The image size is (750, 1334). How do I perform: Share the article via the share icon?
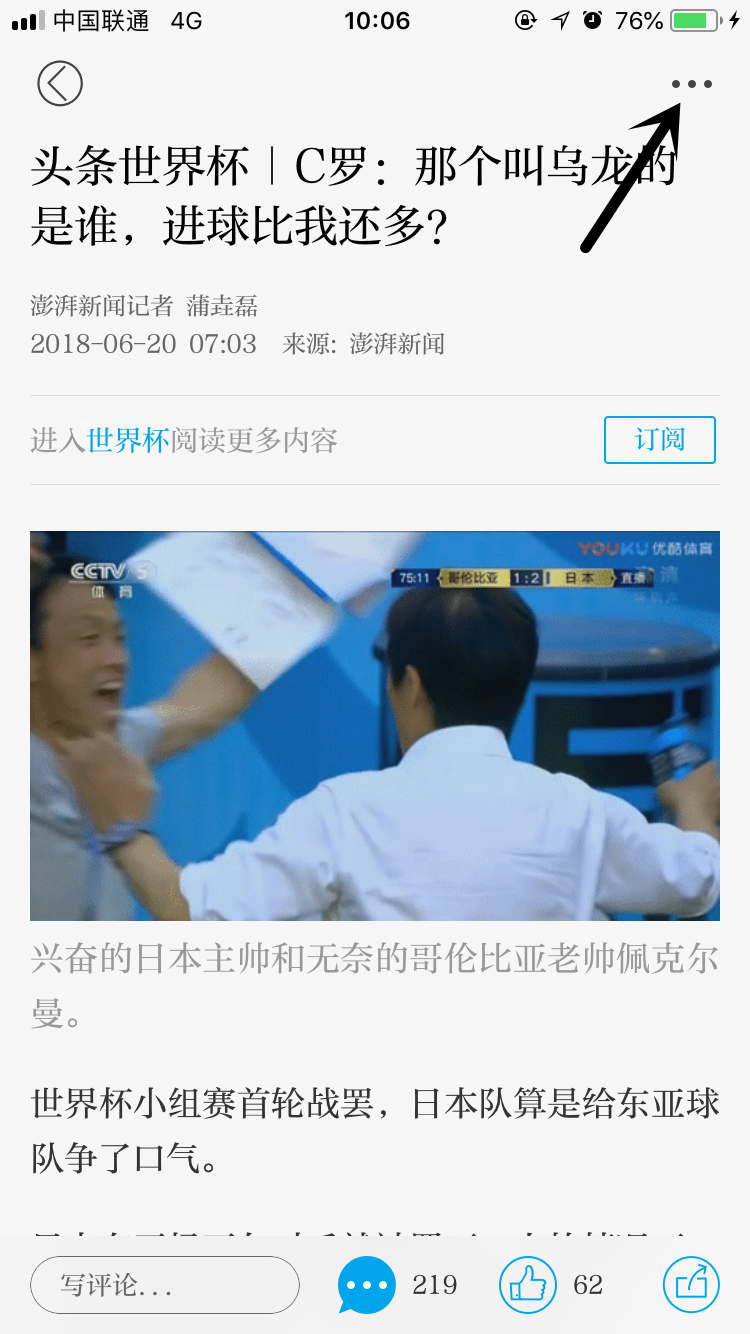pos(690,1285)
